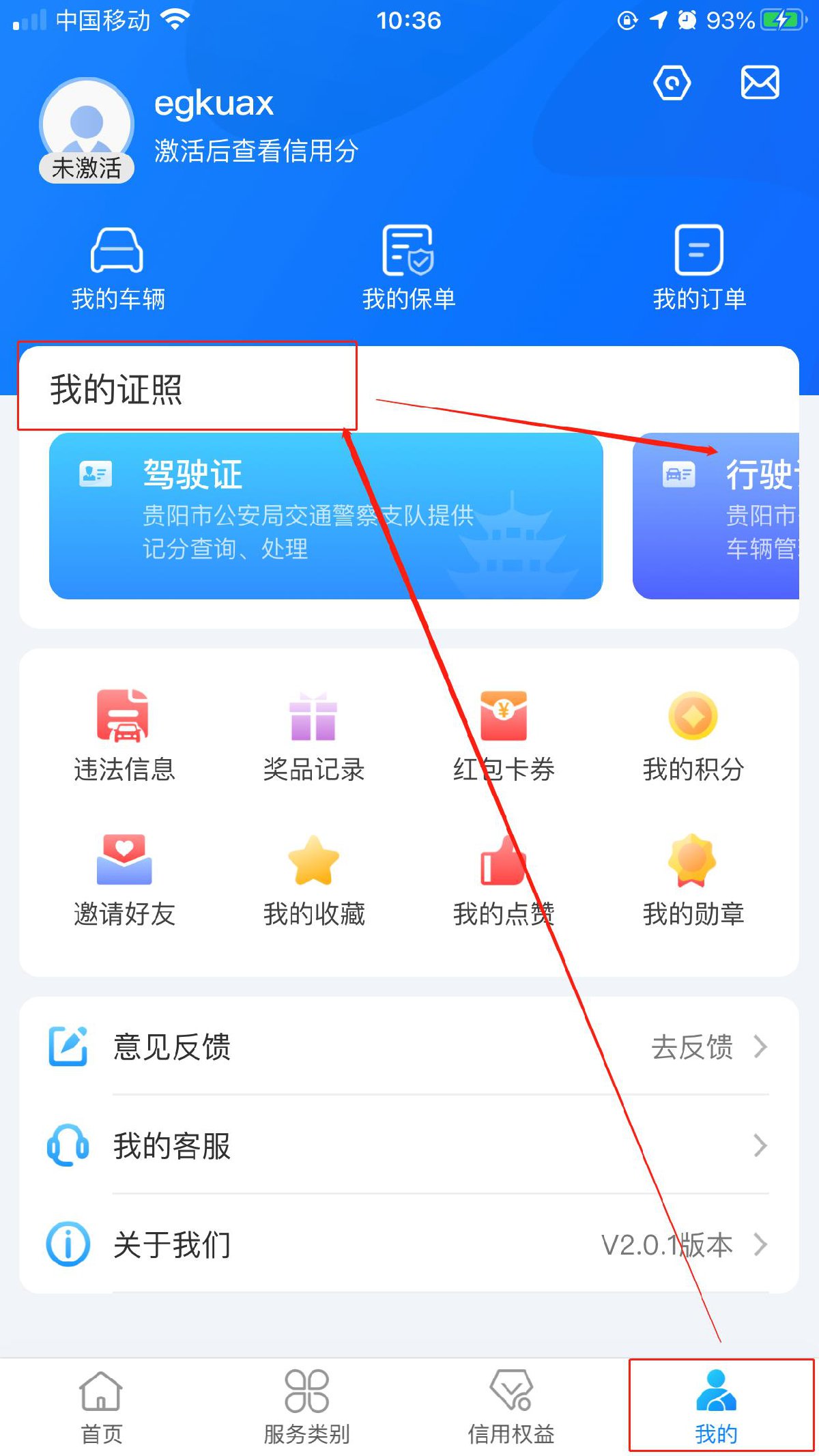The image size is (819, 1456).
Task: Open 红包卡券 red packet coupons
Action: pyautogui.click(x=503, y=736)
